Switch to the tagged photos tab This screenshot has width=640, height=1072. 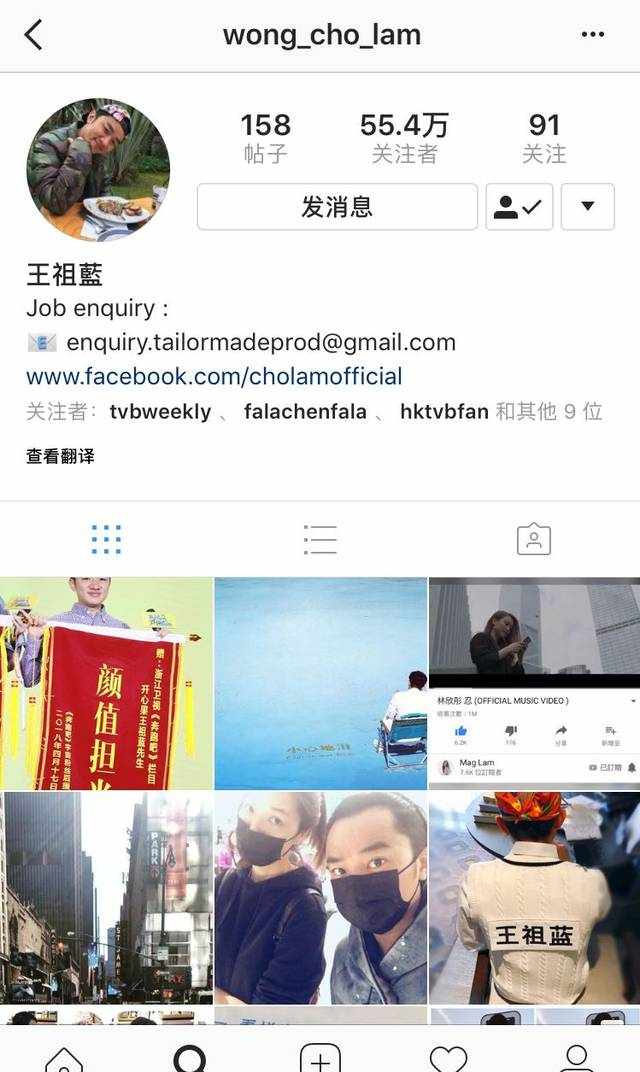[x=534, y=539]
